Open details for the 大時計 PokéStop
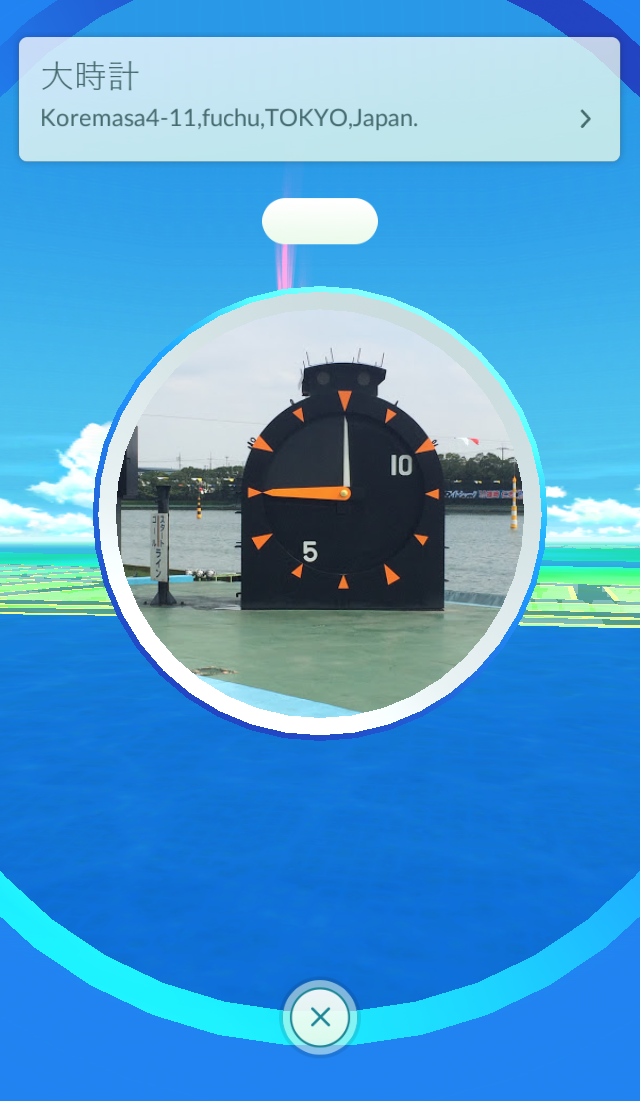The height and width of the screenshot is (1101, 640). 319,99
